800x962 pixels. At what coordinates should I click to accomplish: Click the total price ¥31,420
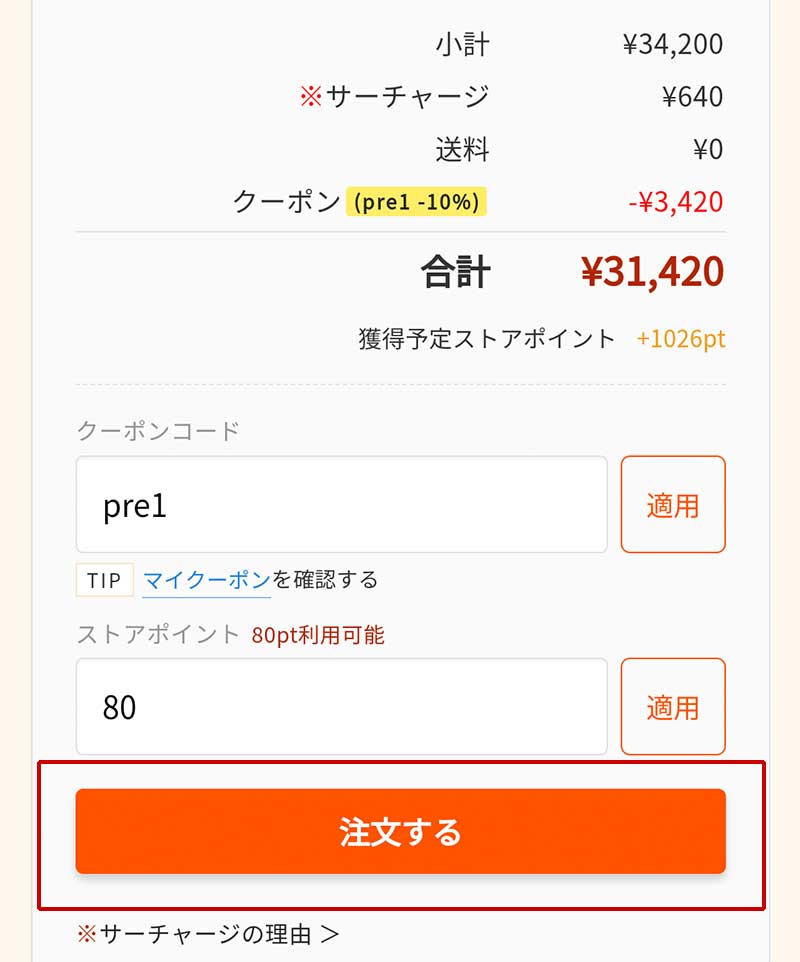tap(652, 271)
